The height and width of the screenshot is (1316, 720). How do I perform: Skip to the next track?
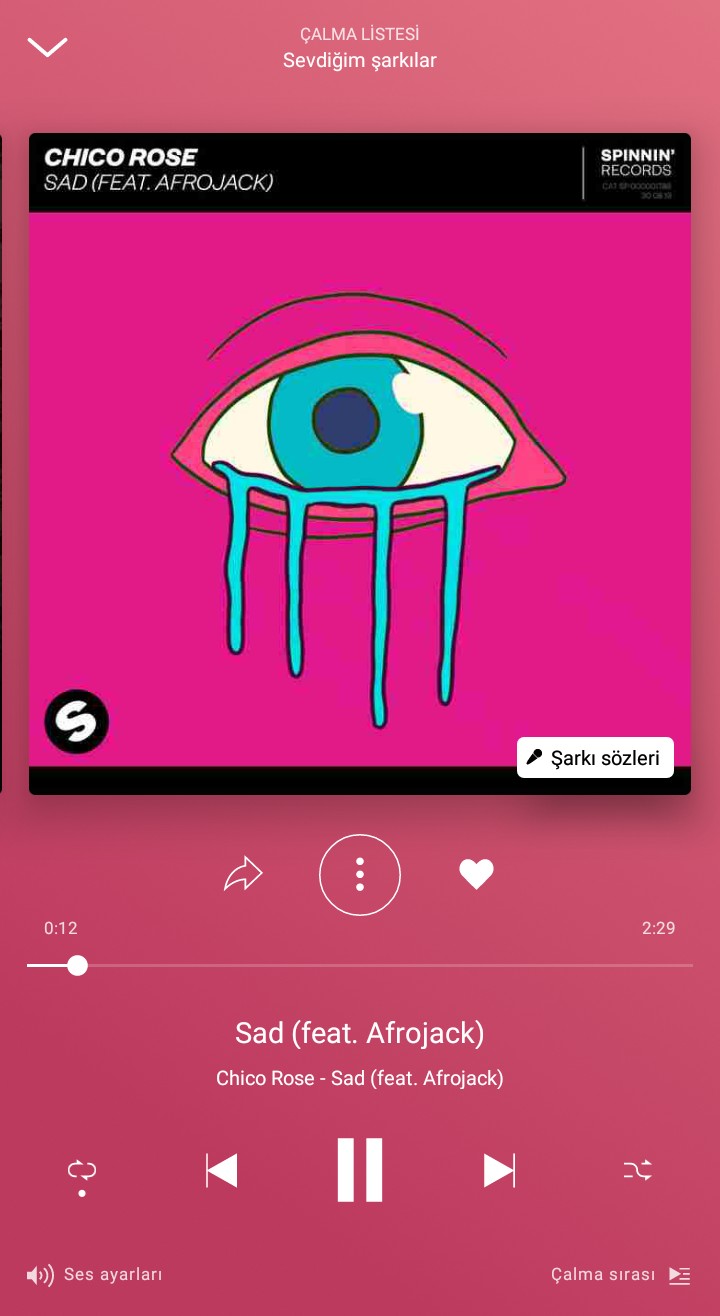tap(499, 1170)
